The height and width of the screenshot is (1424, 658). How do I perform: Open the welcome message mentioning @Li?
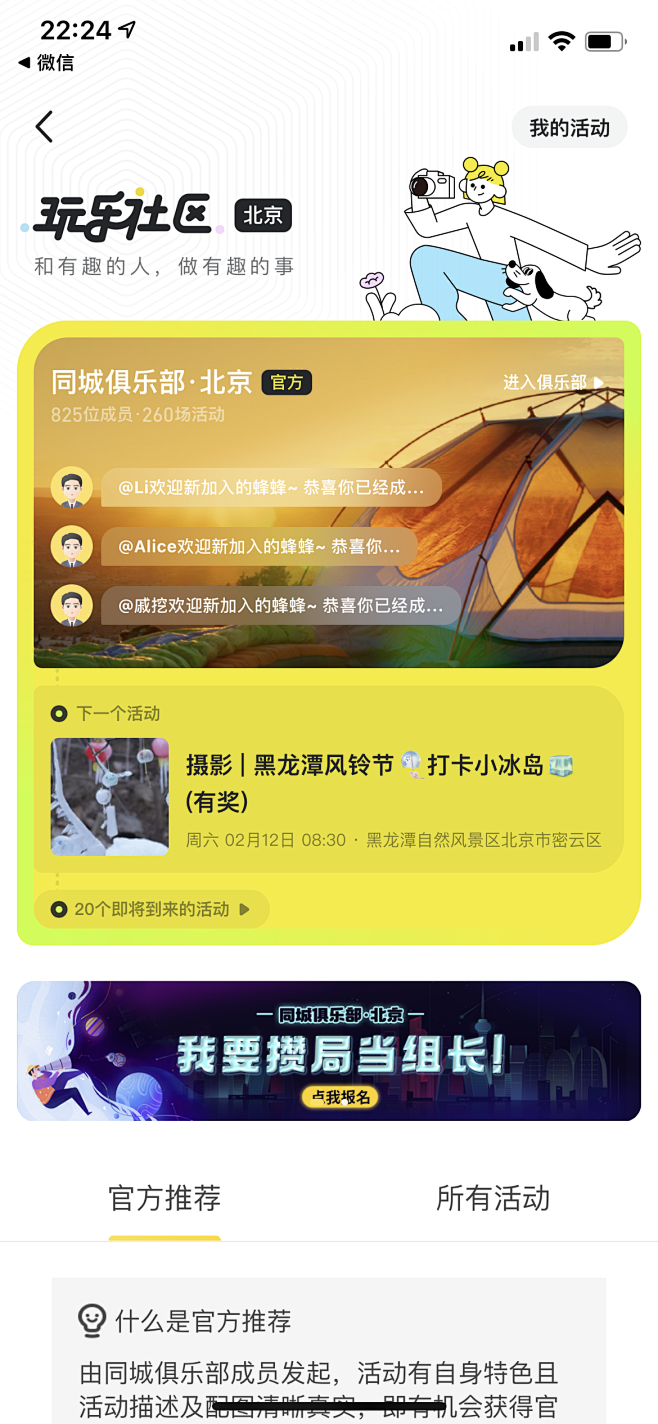[271, 488]
